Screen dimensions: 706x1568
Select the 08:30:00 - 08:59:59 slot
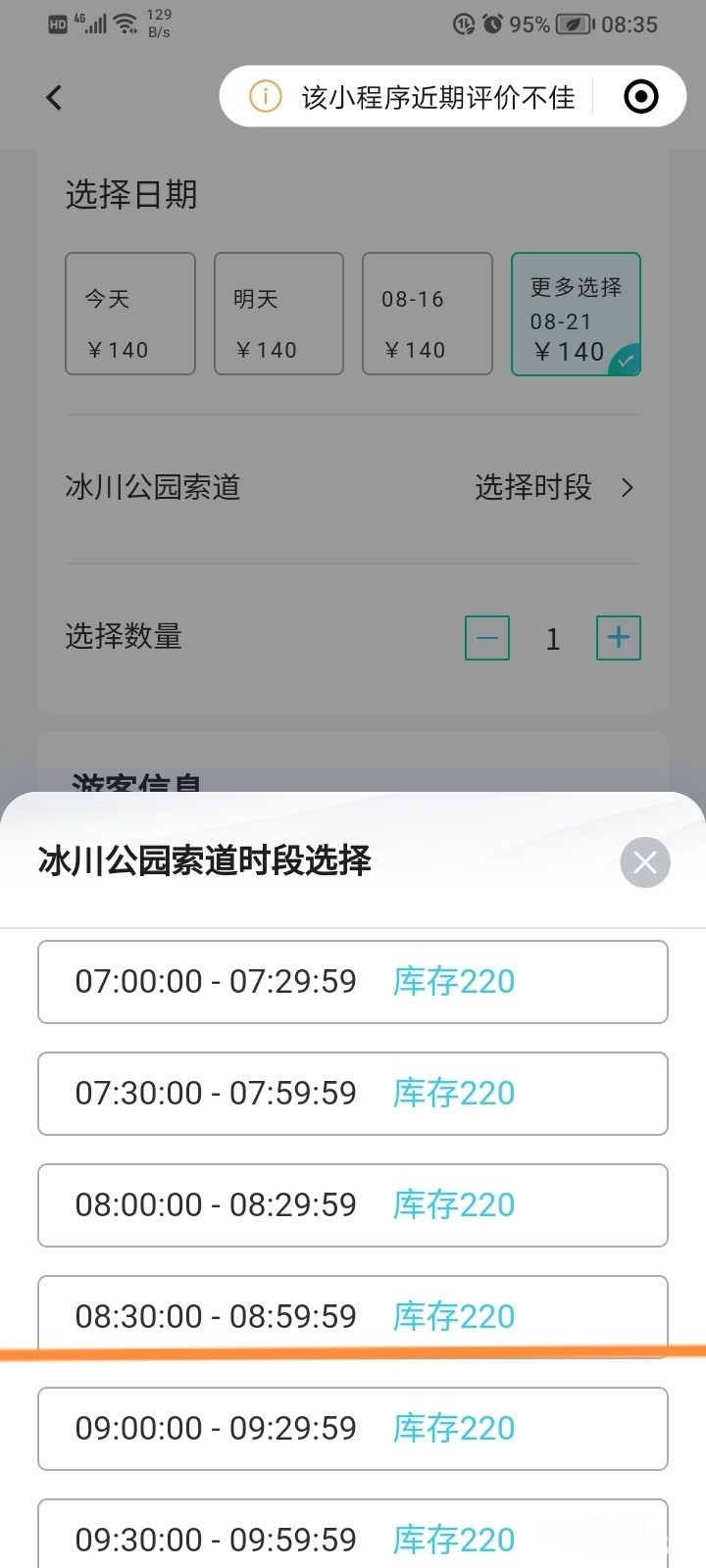tap(353, 1315)
